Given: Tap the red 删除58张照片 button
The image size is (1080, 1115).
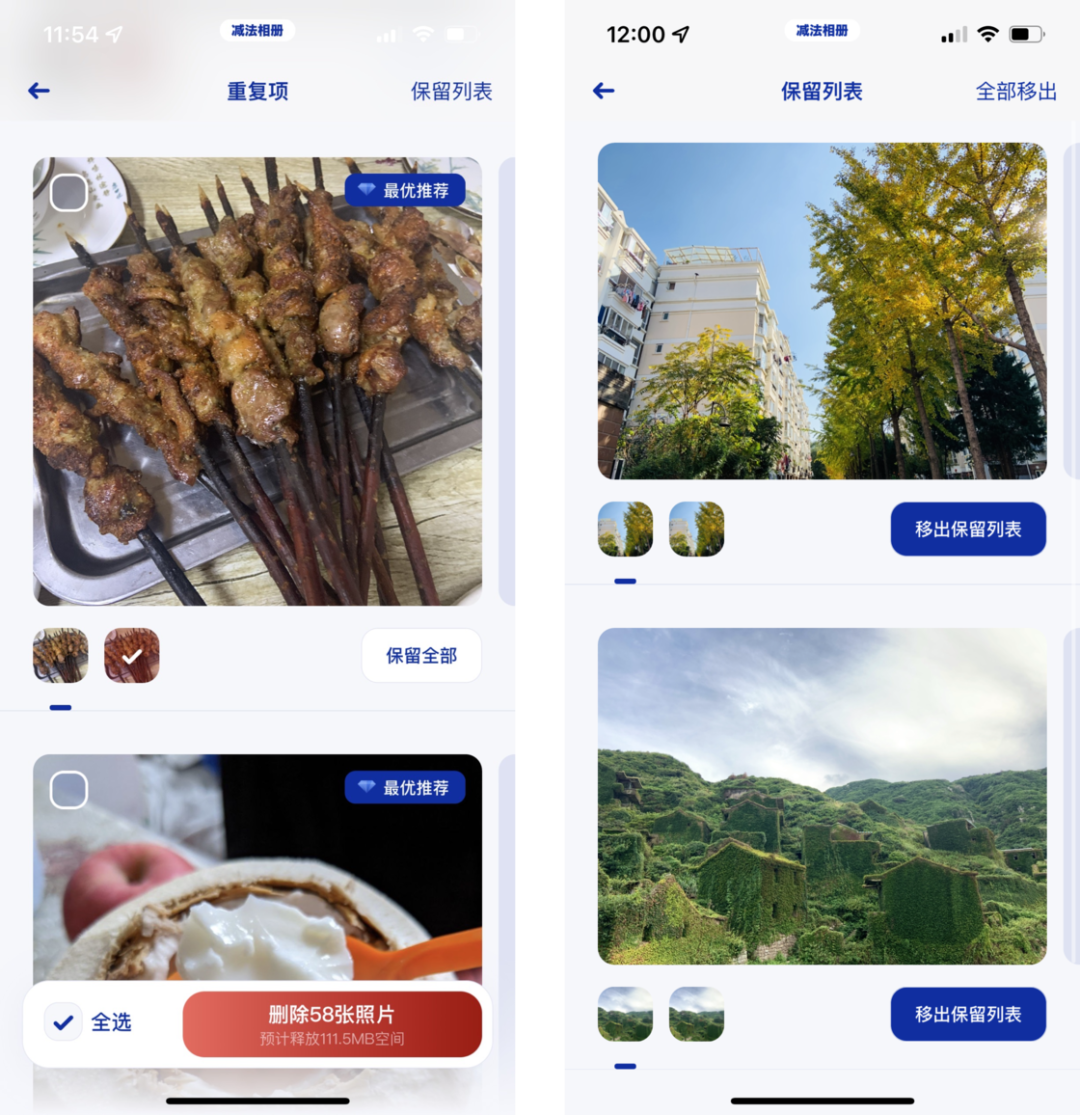Looking at the screenshot, I should 332,1024.
